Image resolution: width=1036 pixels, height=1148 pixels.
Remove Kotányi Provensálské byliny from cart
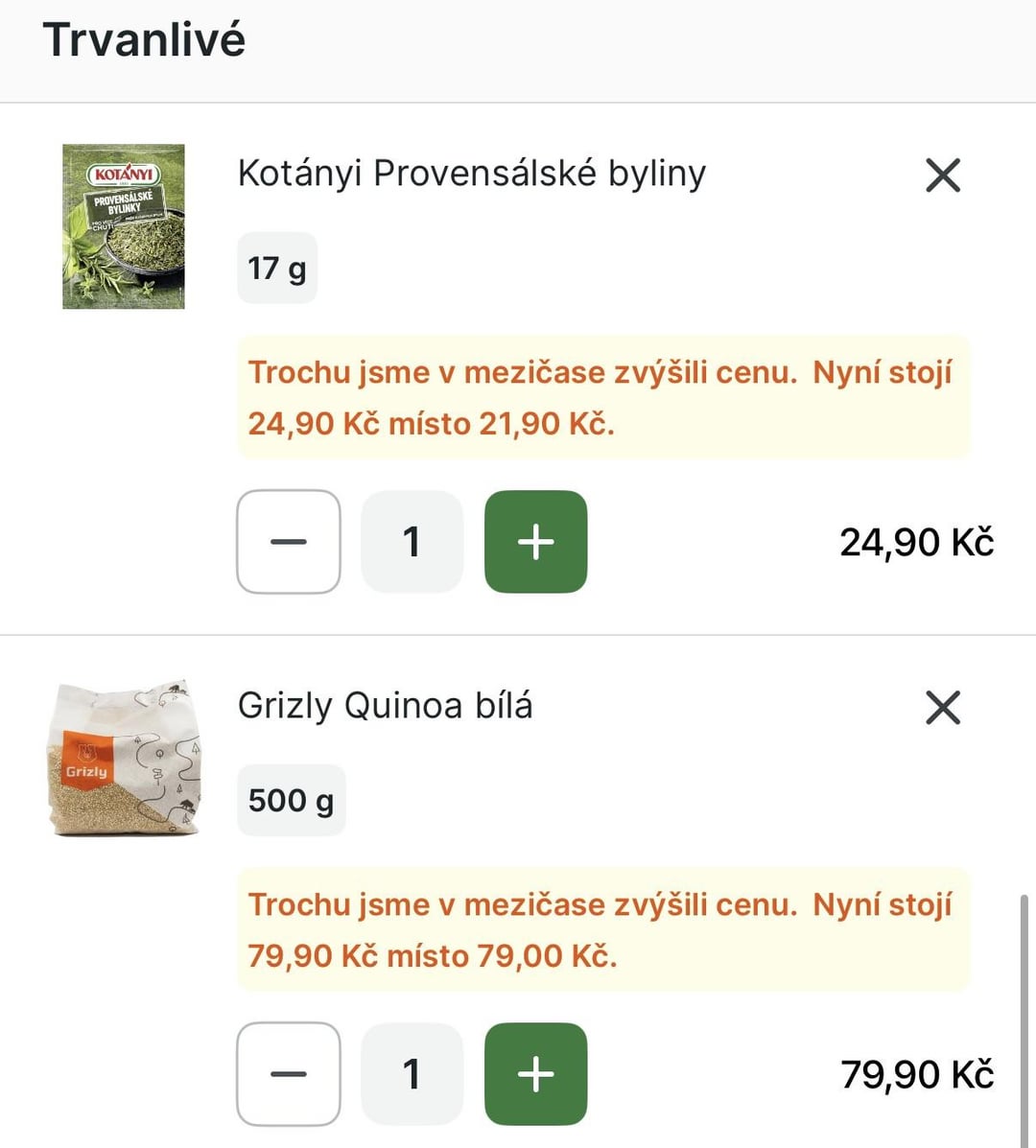pos(942,176)
